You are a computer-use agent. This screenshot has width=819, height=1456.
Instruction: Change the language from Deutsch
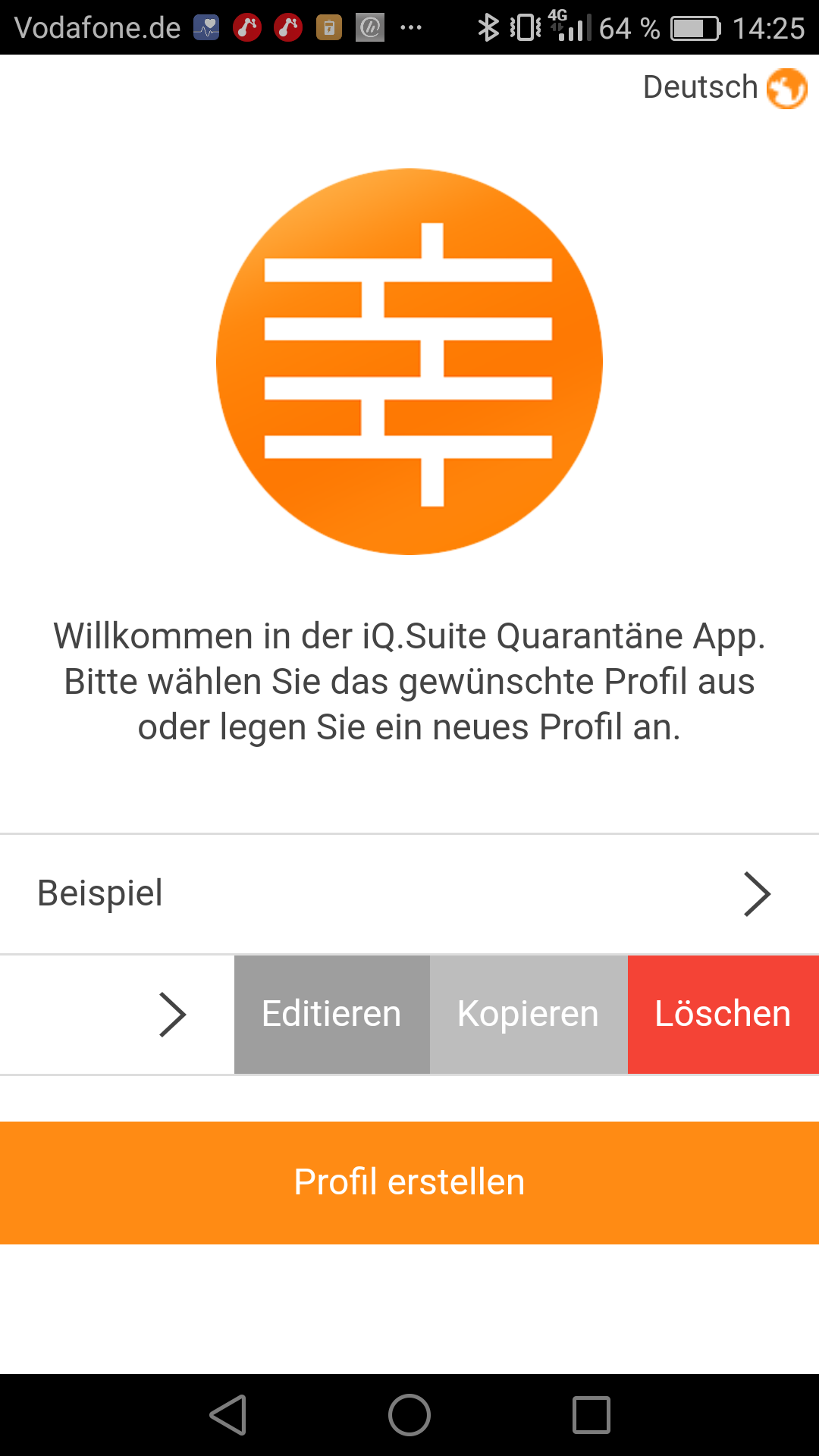click(x=724, y=88)
